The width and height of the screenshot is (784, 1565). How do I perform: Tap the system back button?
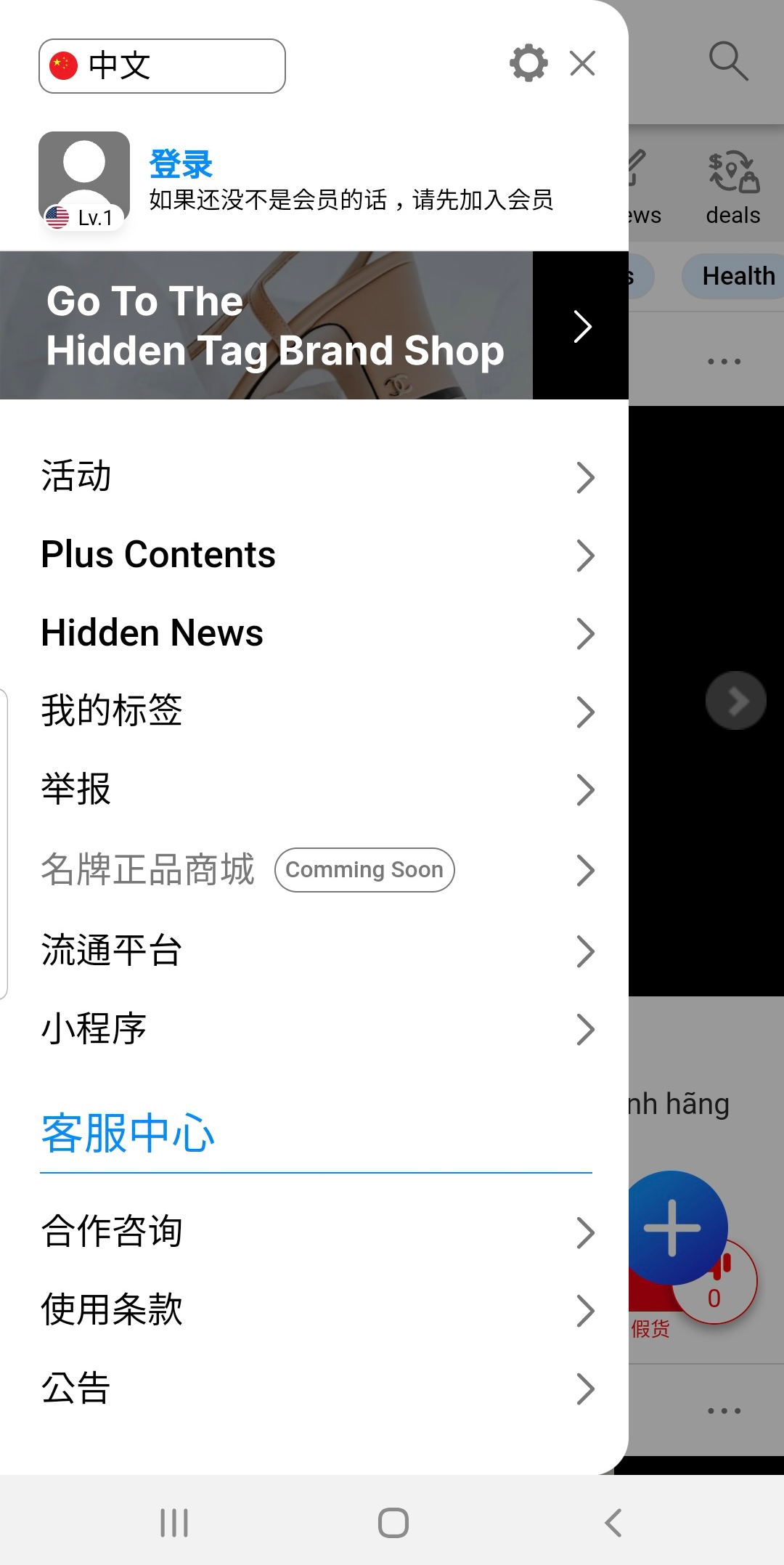click(613, 1523)
